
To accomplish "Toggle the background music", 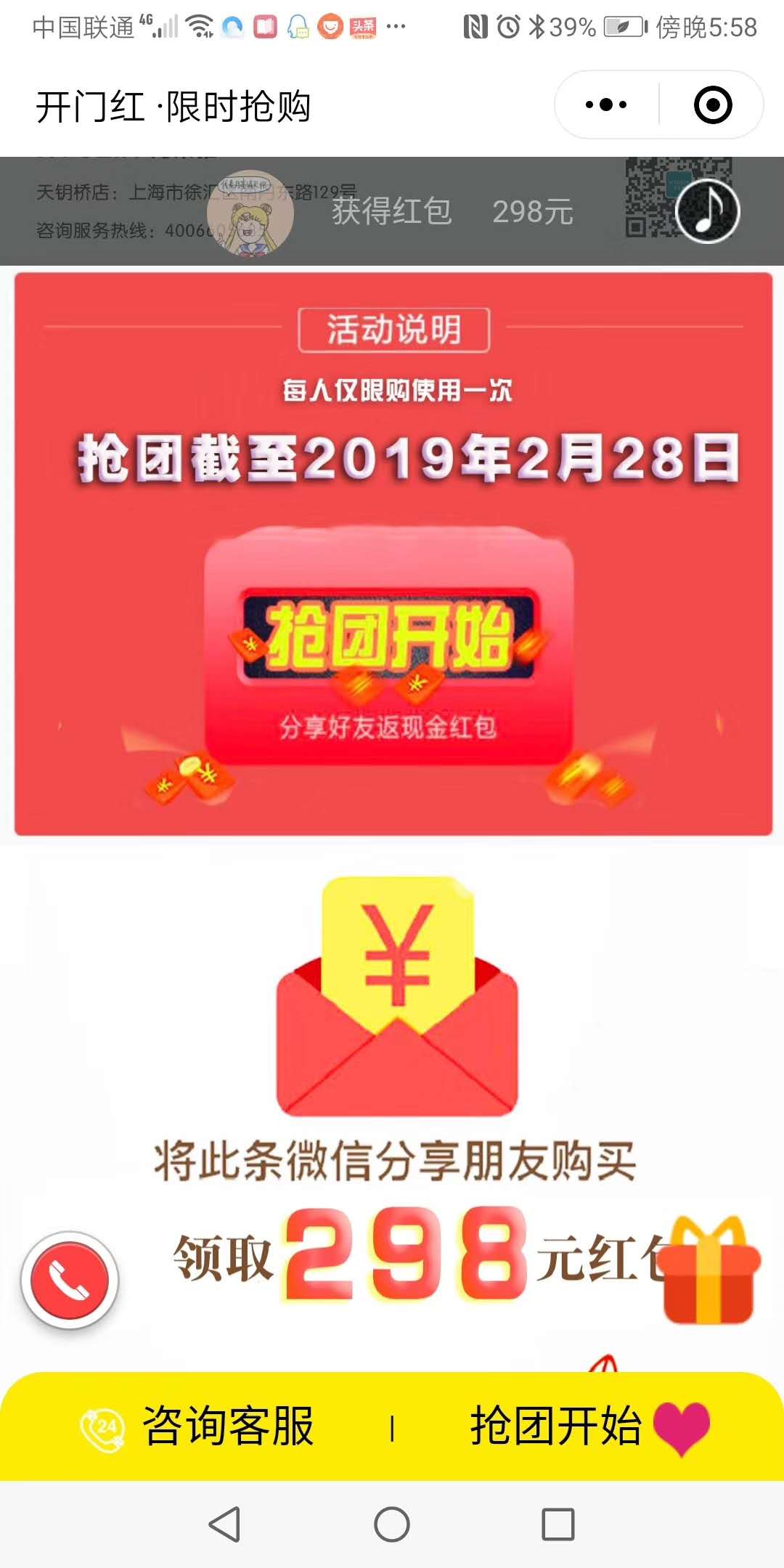I will click(707, 211).
